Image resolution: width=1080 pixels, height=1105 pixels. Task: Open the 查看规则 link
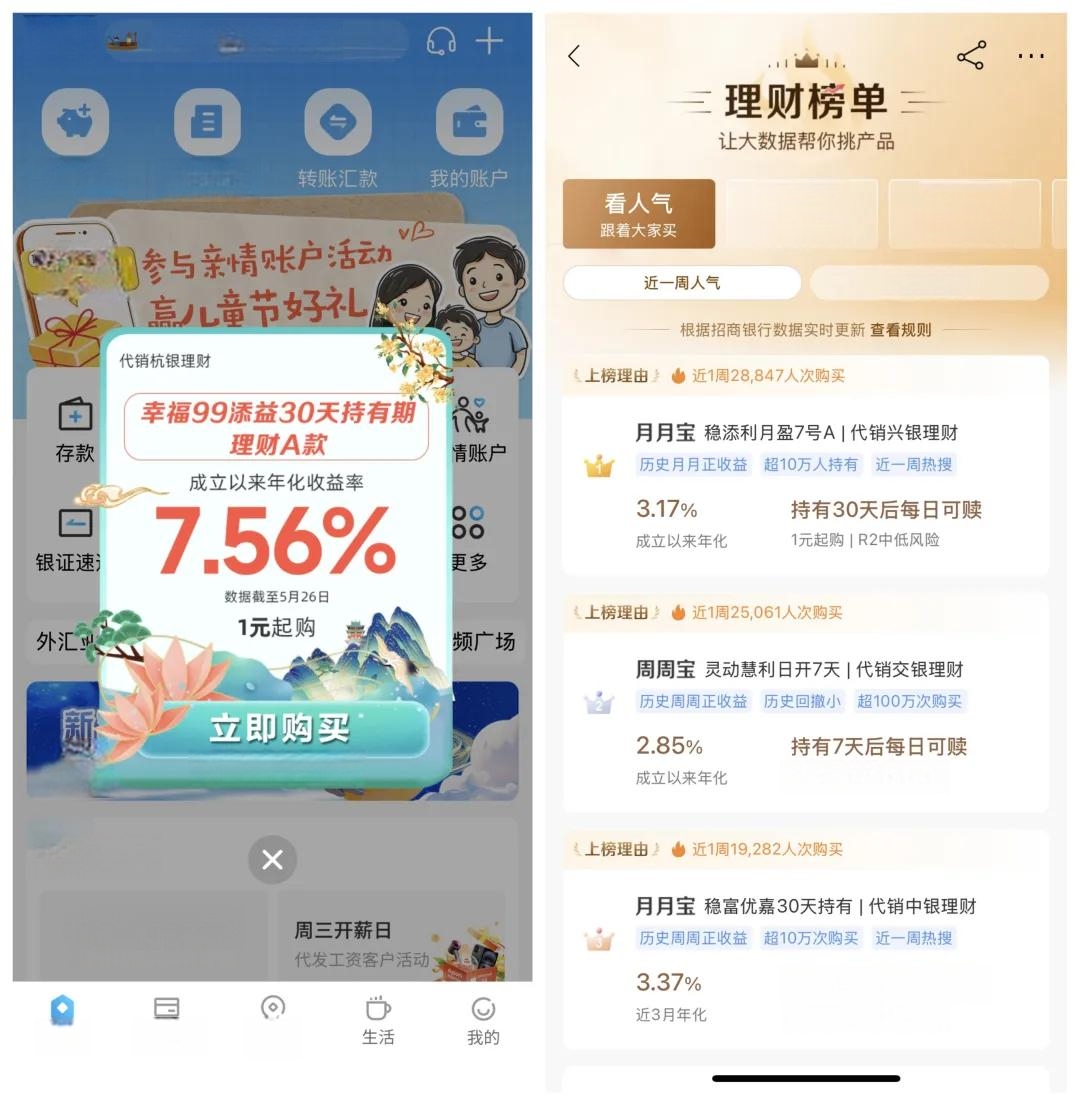click(x=900, y=330)
